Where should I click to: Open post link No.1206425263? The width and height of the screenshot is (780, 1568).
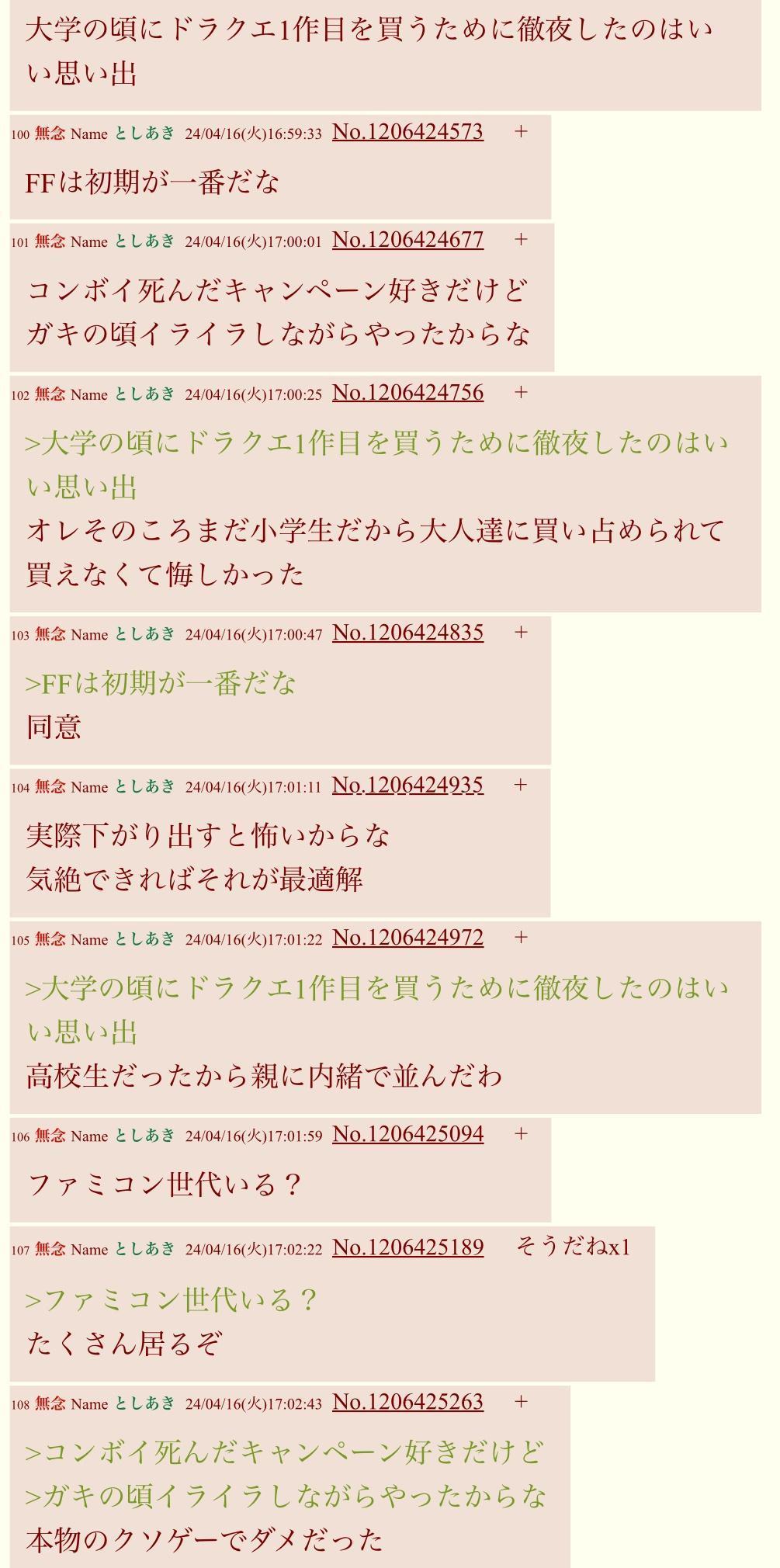(407, 1402)
